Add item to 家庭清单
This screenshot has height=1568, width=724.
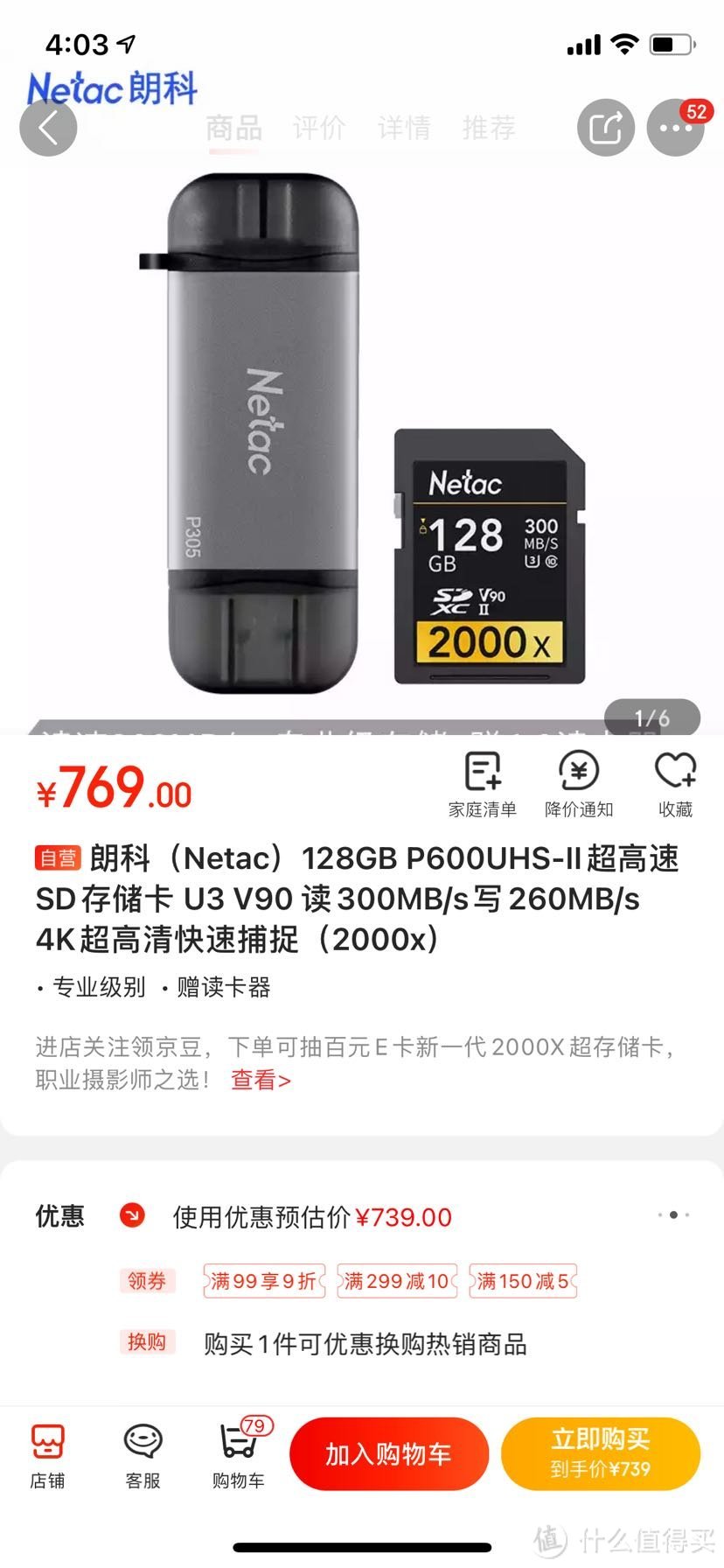[x=483, y=783]
